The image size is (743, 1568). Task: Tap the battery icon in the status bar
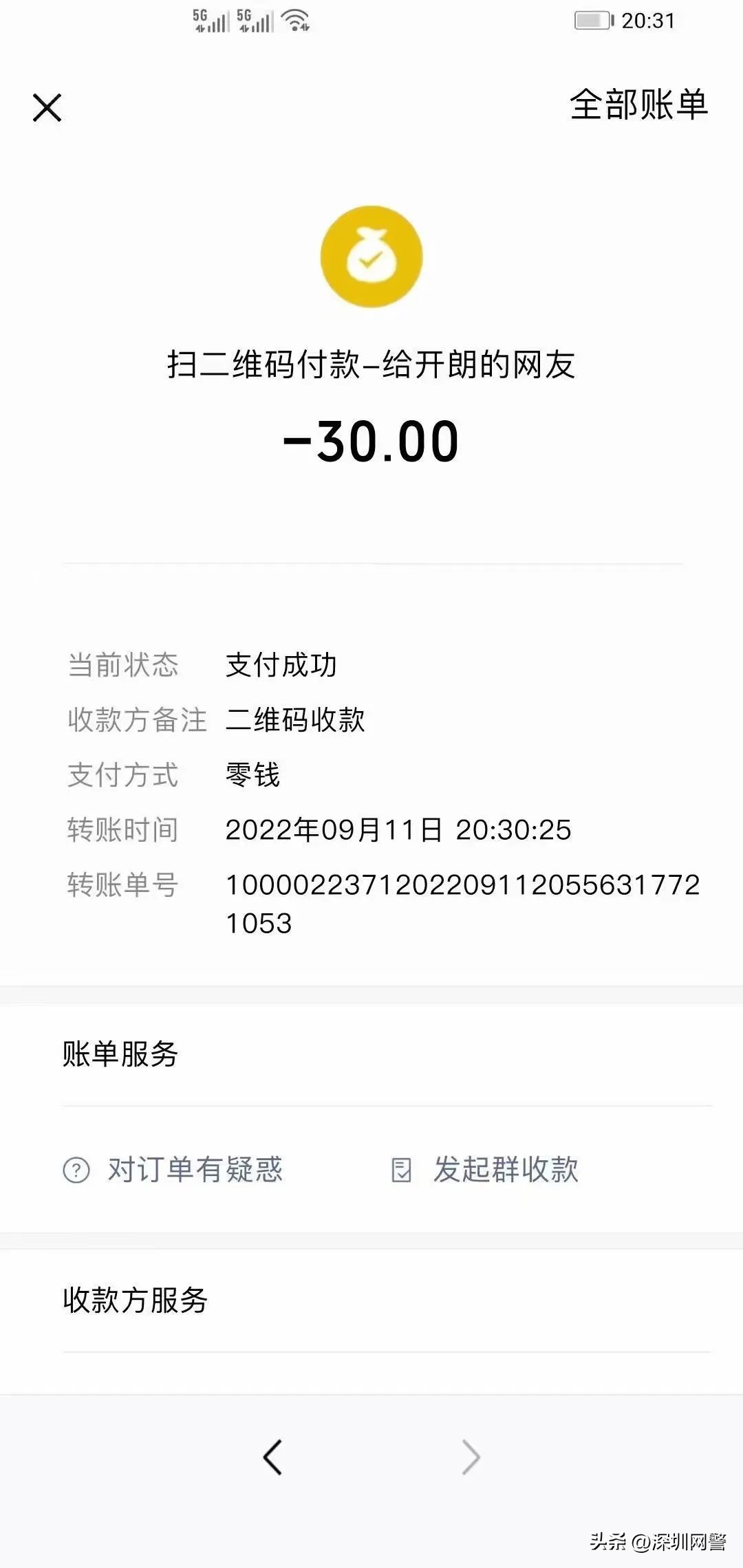593,19
